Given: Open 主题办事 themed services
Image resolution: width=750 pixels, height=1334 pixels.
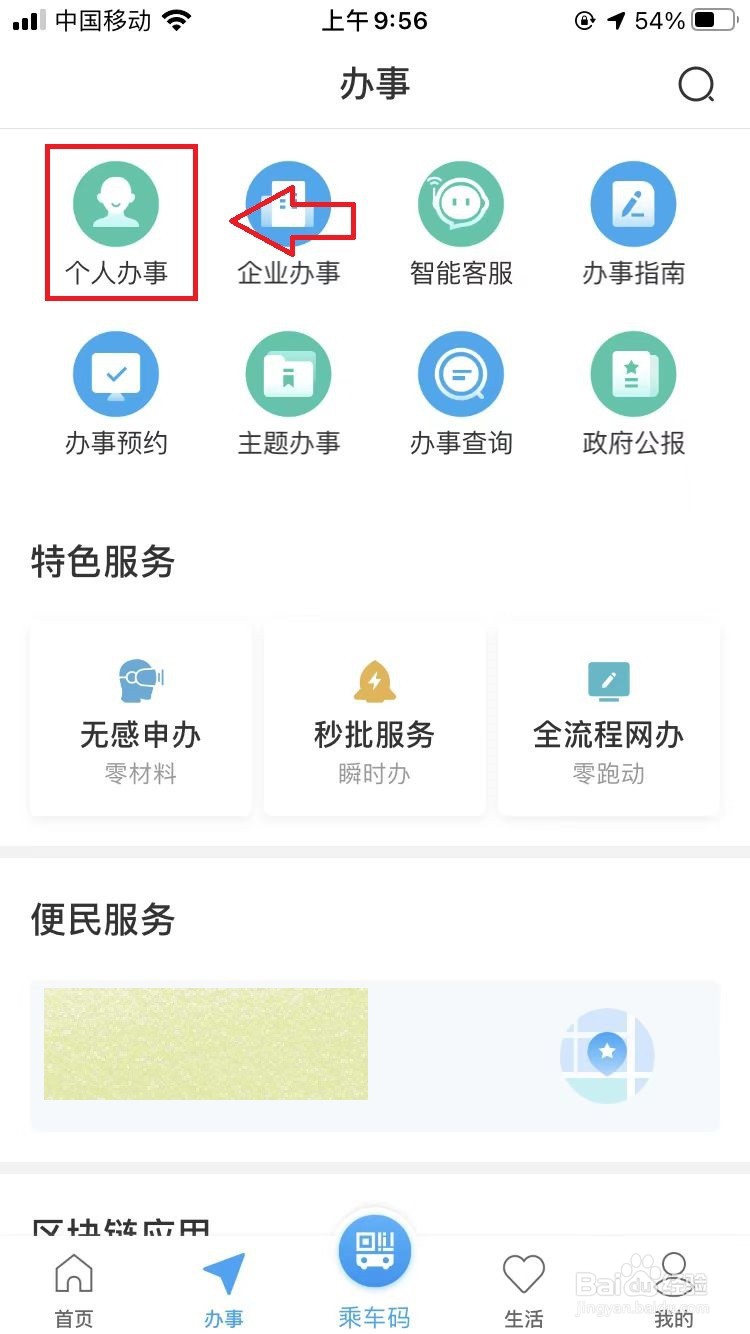Looking at the screenshot, I should click(x=289, y=394).
